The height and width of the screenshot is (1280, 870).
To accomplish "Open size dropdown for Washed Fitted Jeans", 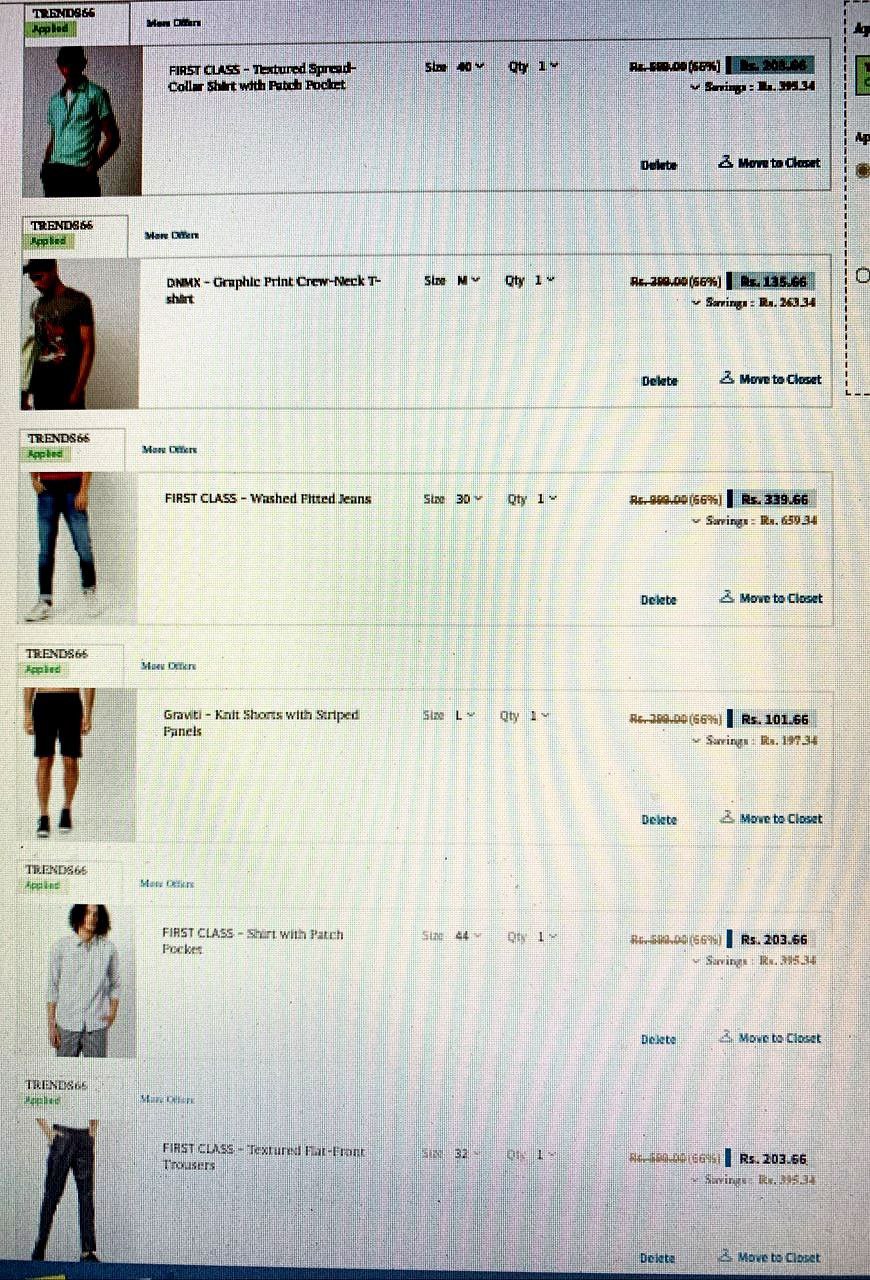I will click(466, 498).
